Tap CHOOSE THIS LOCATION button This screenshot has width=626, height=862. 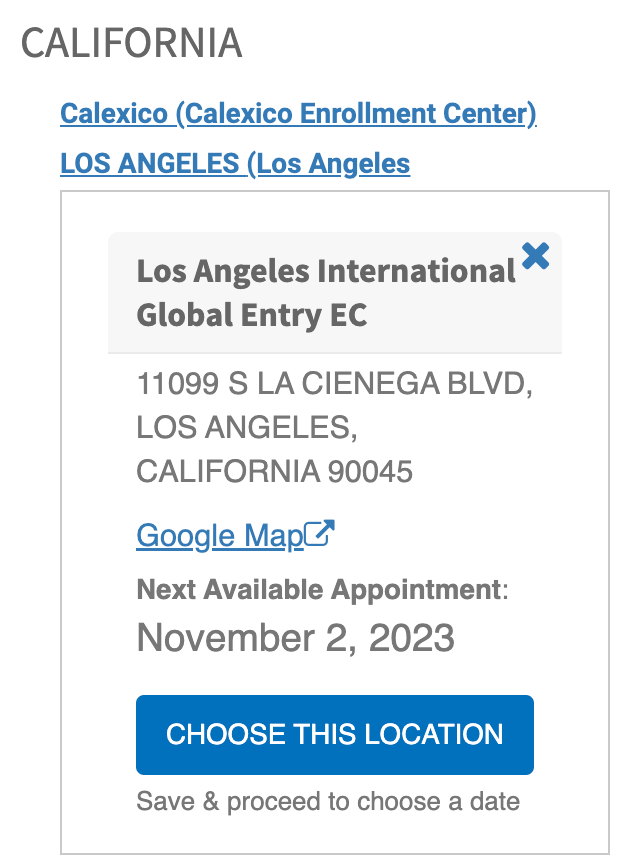[334, 734]
